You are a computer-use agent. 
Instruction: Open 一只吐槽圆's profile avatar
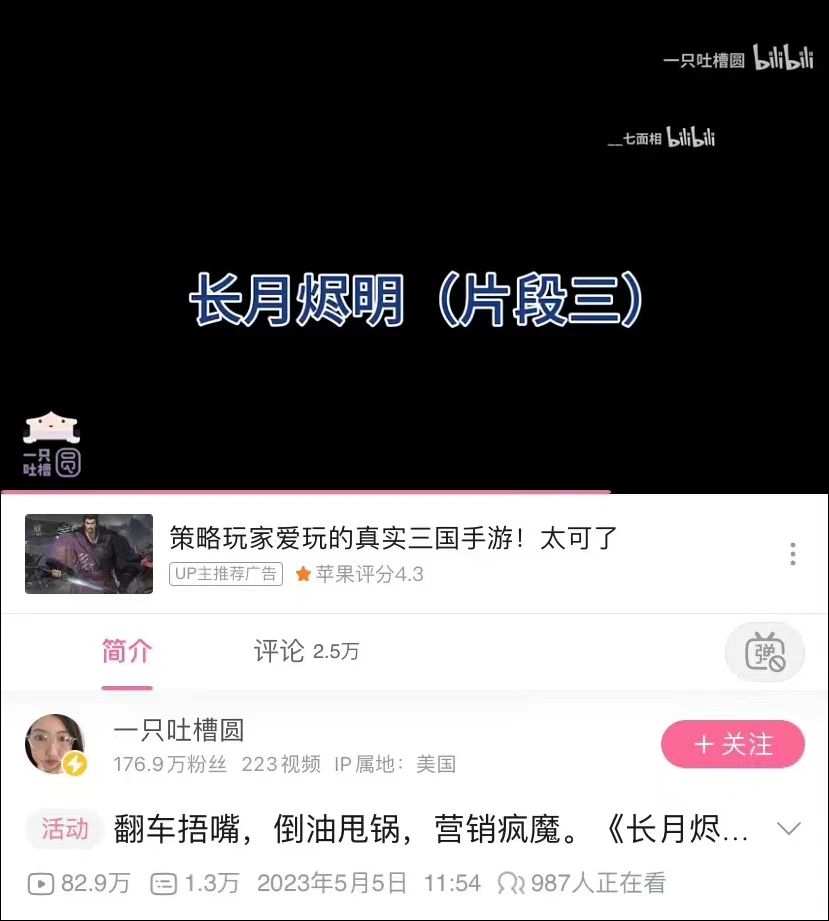pos(55,745)
